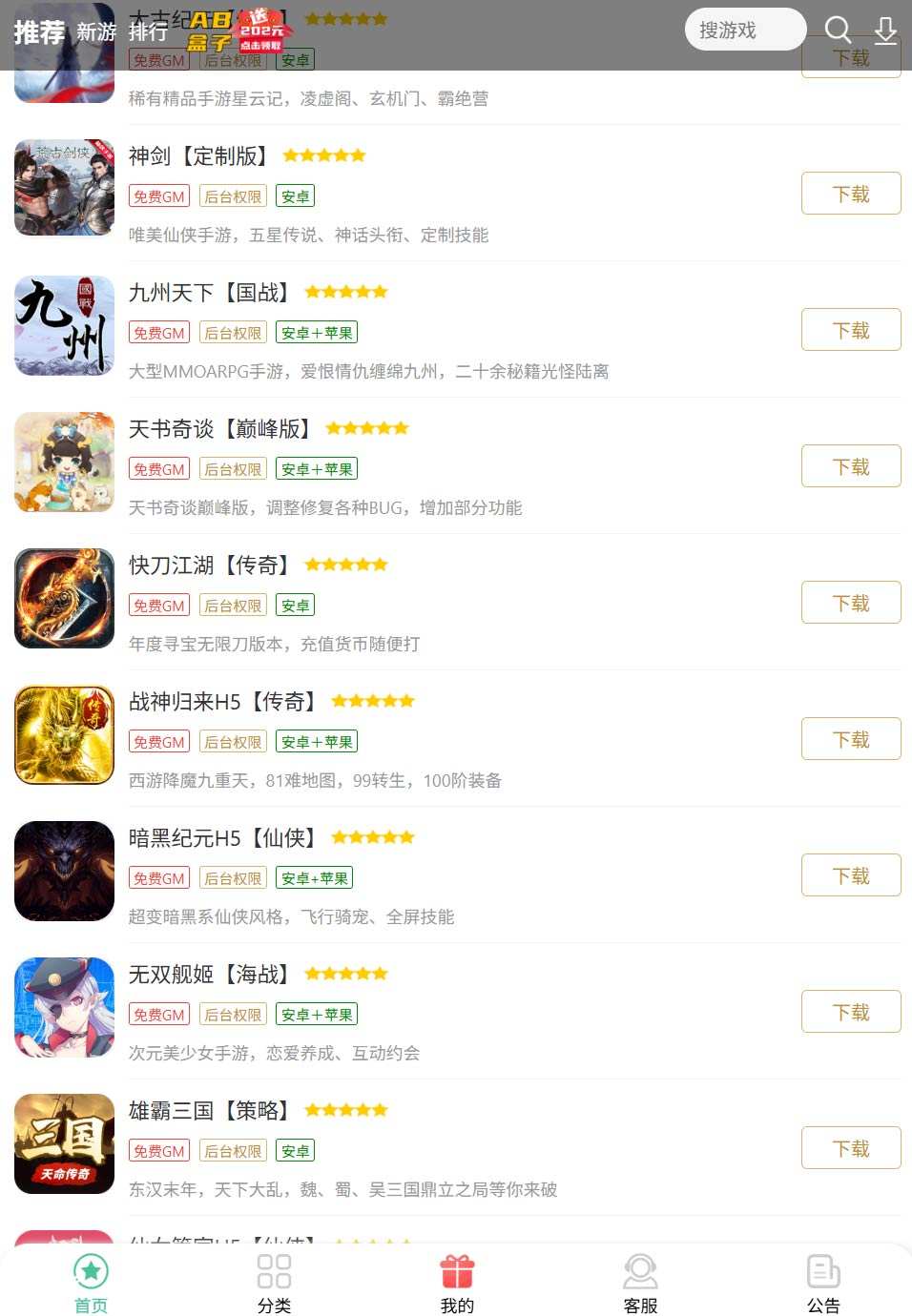
Task: Tap the search magnifier icon
Action: pos(838,31)
